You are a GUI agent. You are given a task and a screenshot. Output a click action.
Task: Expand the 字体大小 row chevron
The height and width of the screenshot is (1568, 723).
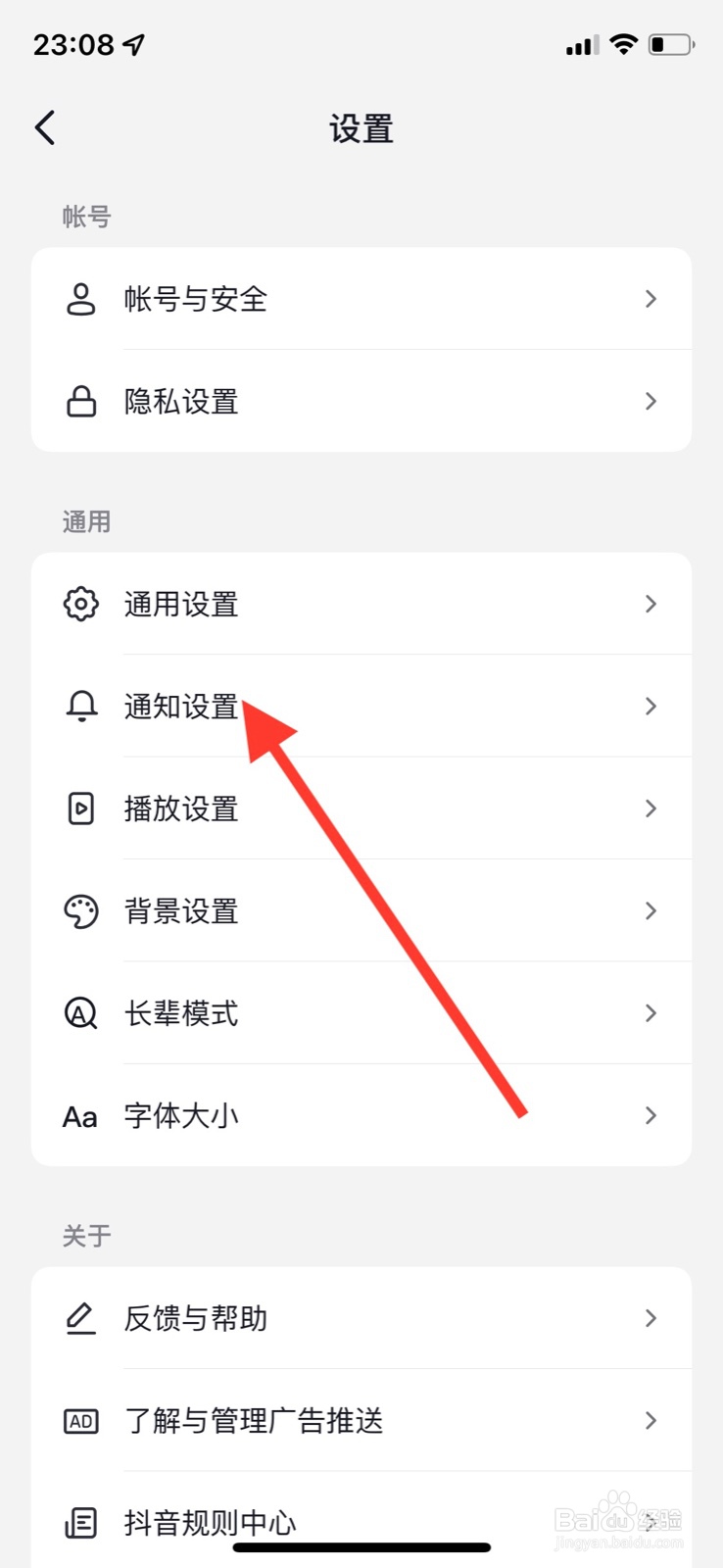point(650,1115)
